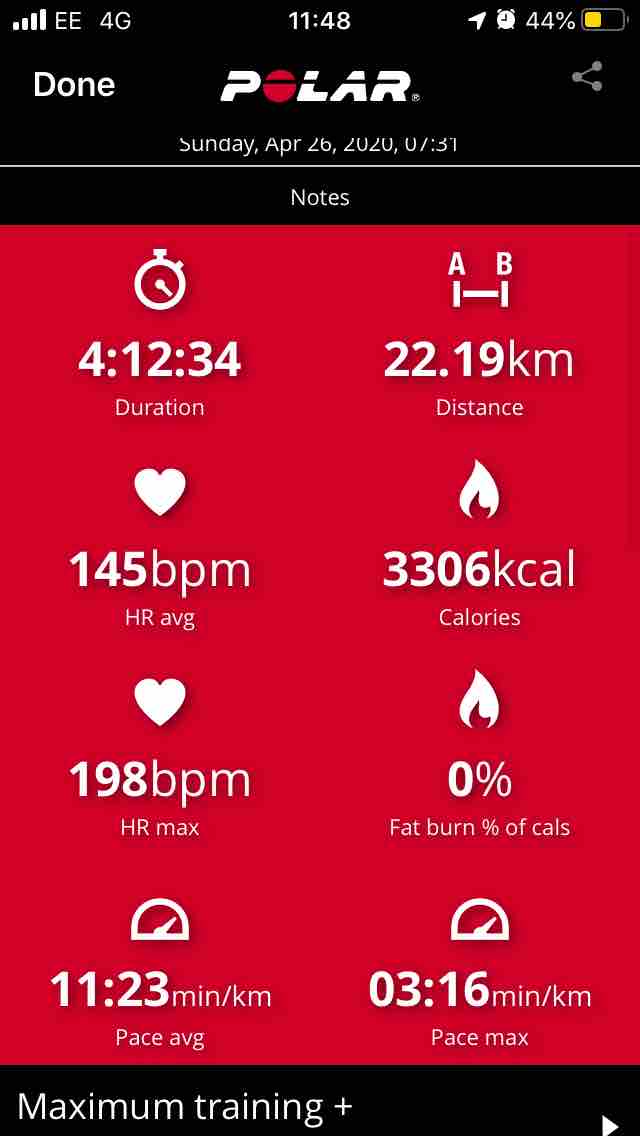The height and width of the screenshot is (1136, 640).
Task: Open the Notes section
Action: pyautogui.click(x=320, y=197)
